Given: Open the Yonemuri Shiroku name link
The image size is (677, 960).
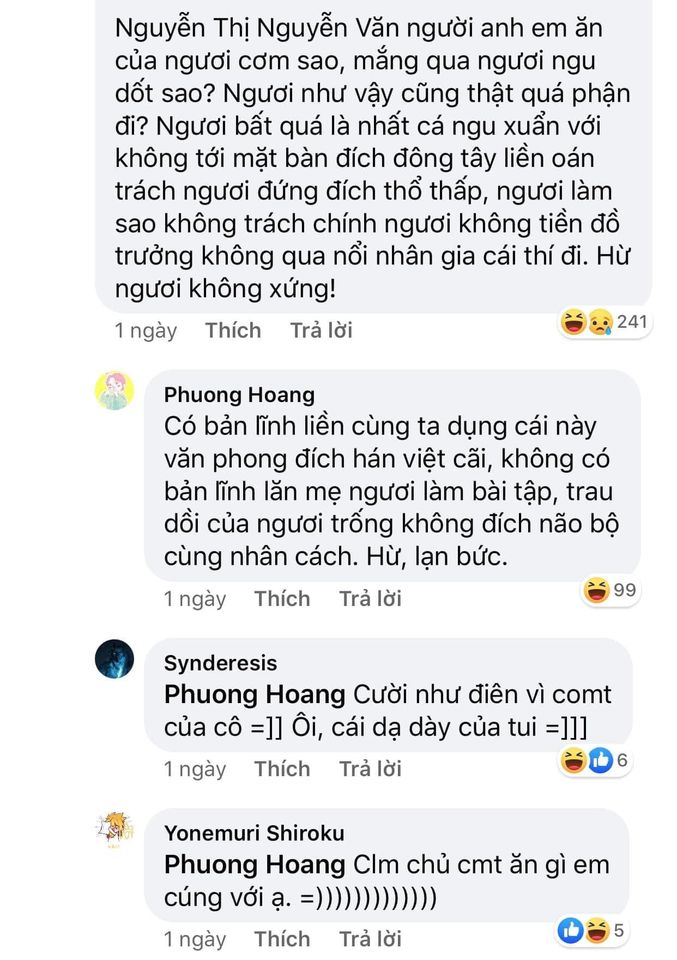Looking at the screenshot, I should 253,833.
